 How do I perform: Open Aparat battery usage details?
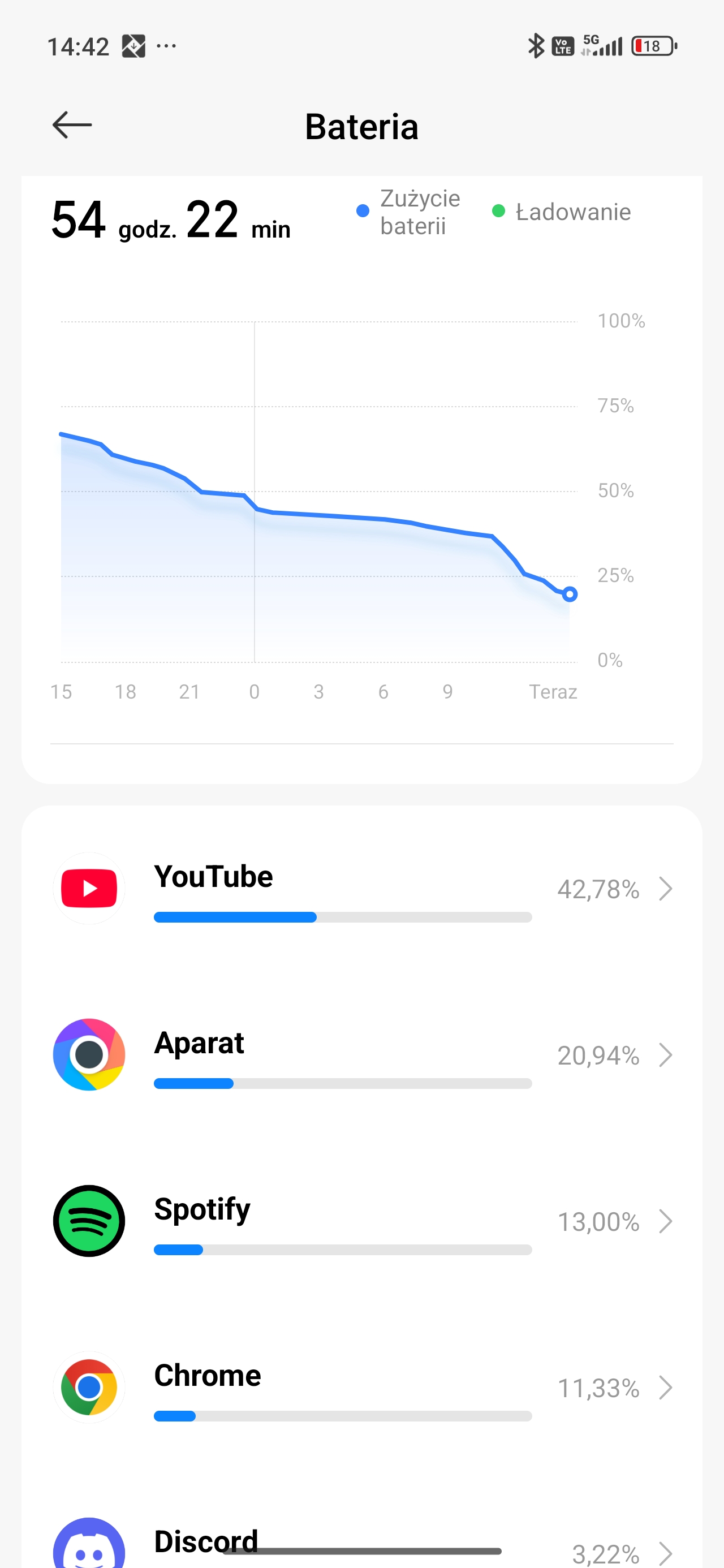361,1056
